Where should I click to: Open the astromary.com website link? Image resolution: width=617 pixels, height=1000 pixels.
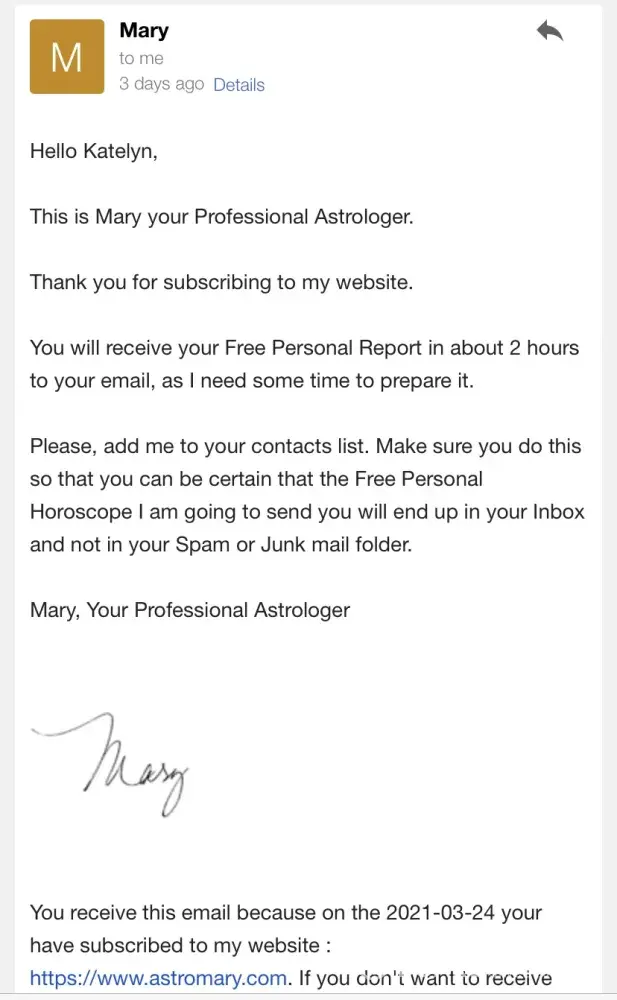[x=159, y=978]
